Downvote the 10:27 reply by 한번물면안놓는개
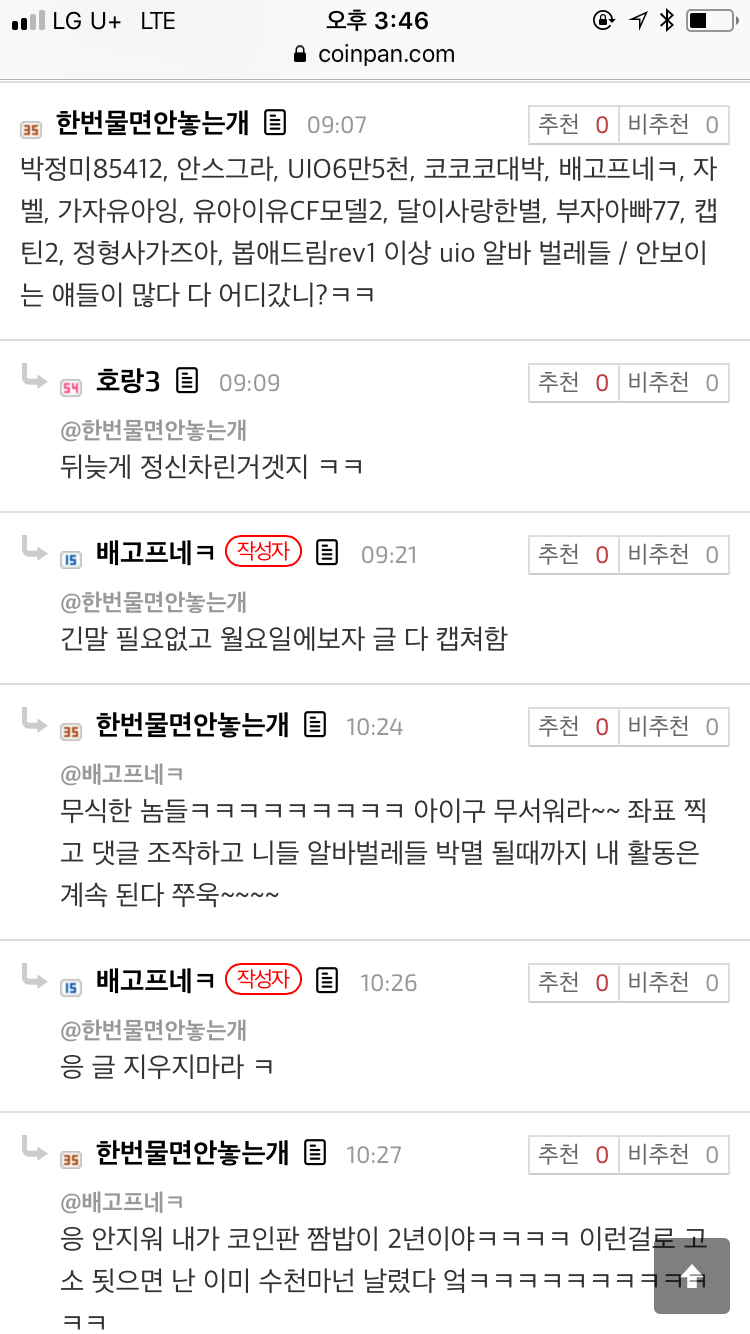The height and width of the screenshot is (1334, 750). [x=673, y=1155]
